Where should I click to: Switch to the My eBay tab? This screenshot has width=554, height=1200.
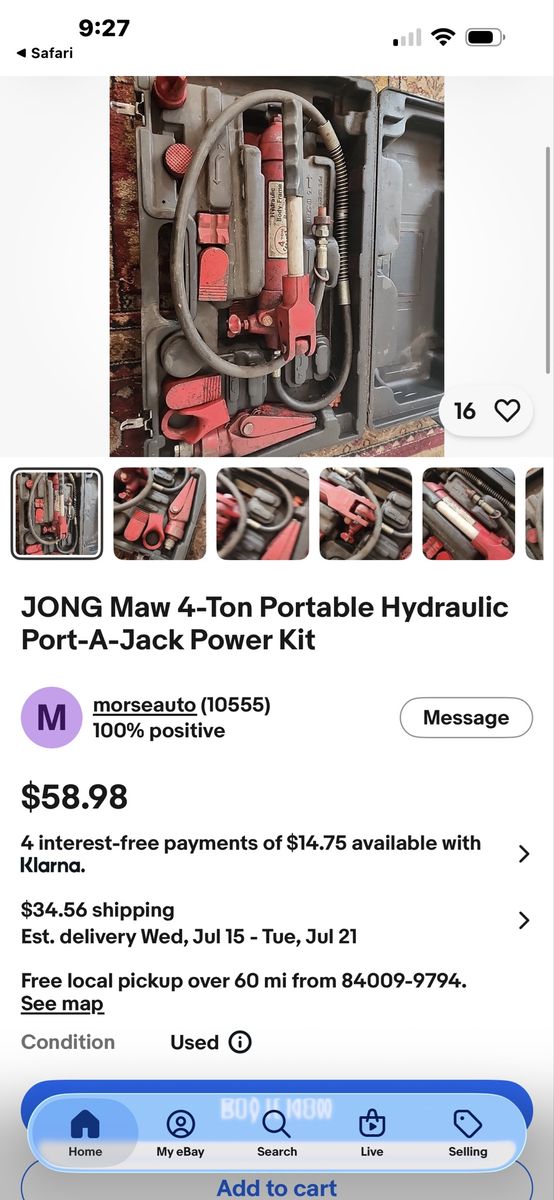pyautogui.click(x=180, y=1135)
